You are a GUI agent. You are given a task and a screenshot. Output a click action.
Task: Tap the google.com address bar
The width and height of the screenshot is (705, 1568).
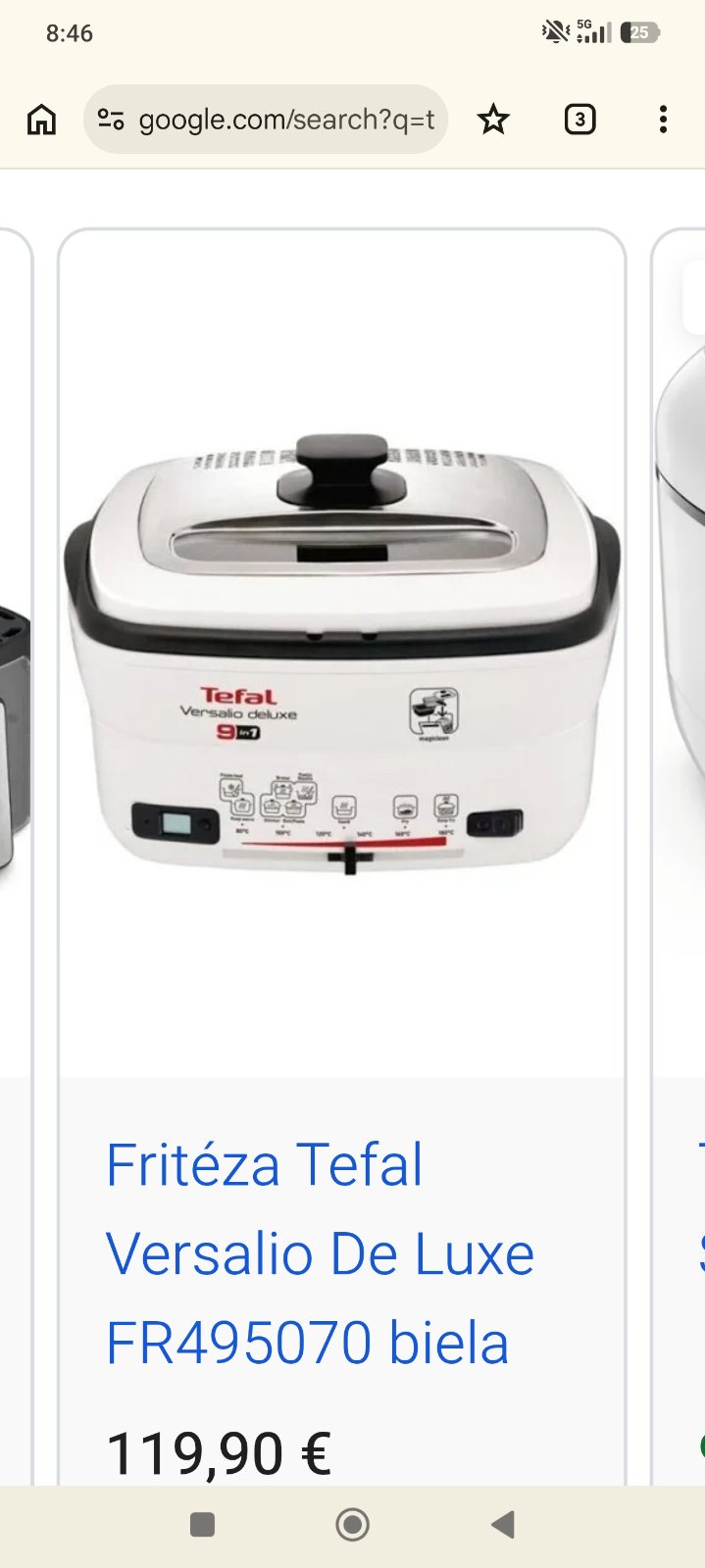coord(286,120)
